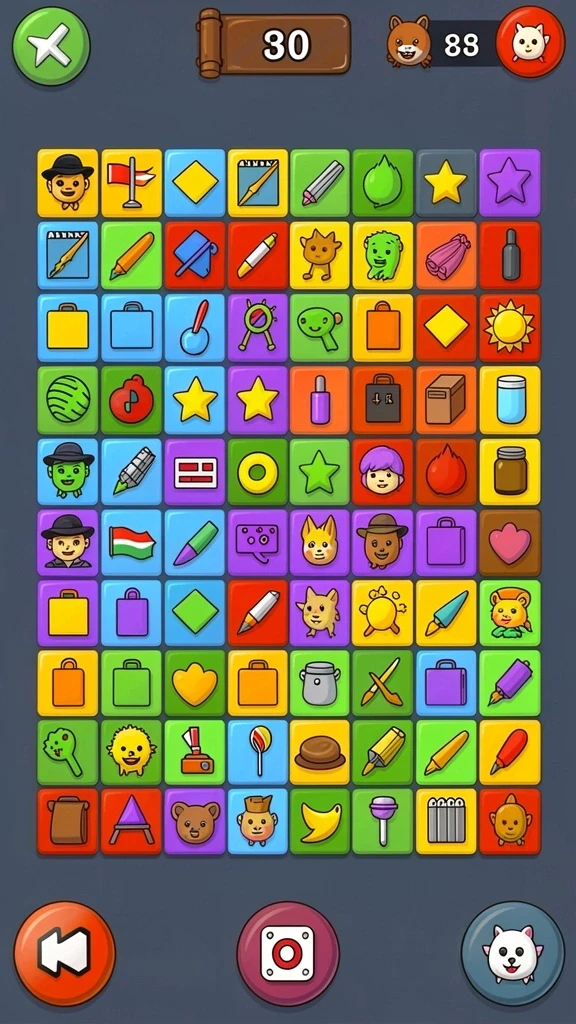
Task: Select the red flag tile on yellow
Action: (131, 183)
